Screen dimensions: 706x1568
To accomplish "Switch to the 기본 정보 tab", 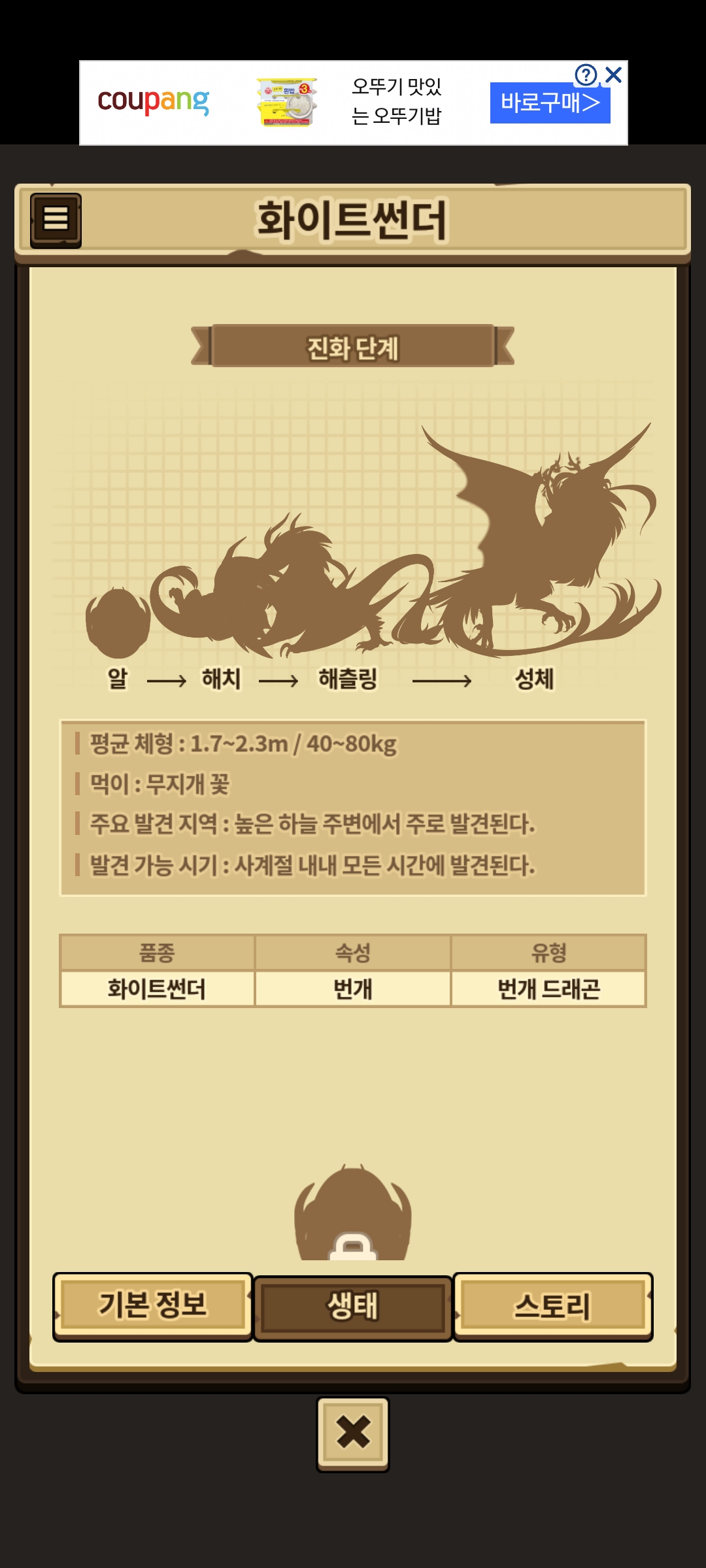I will (x=152, y=1307).
